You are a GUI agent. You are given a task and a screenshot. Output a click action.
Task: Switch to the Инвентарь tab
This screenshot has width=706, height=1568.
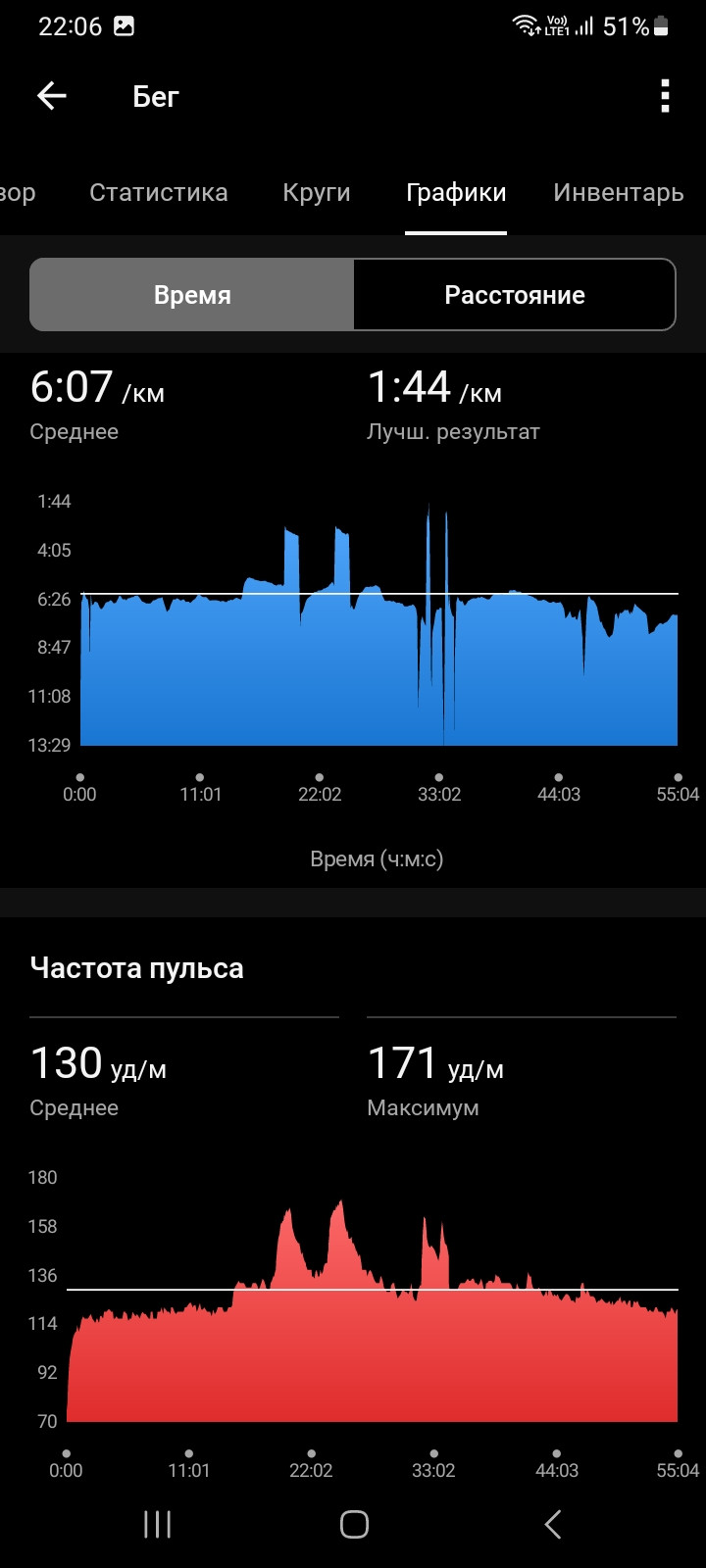[x=619, y=192]
